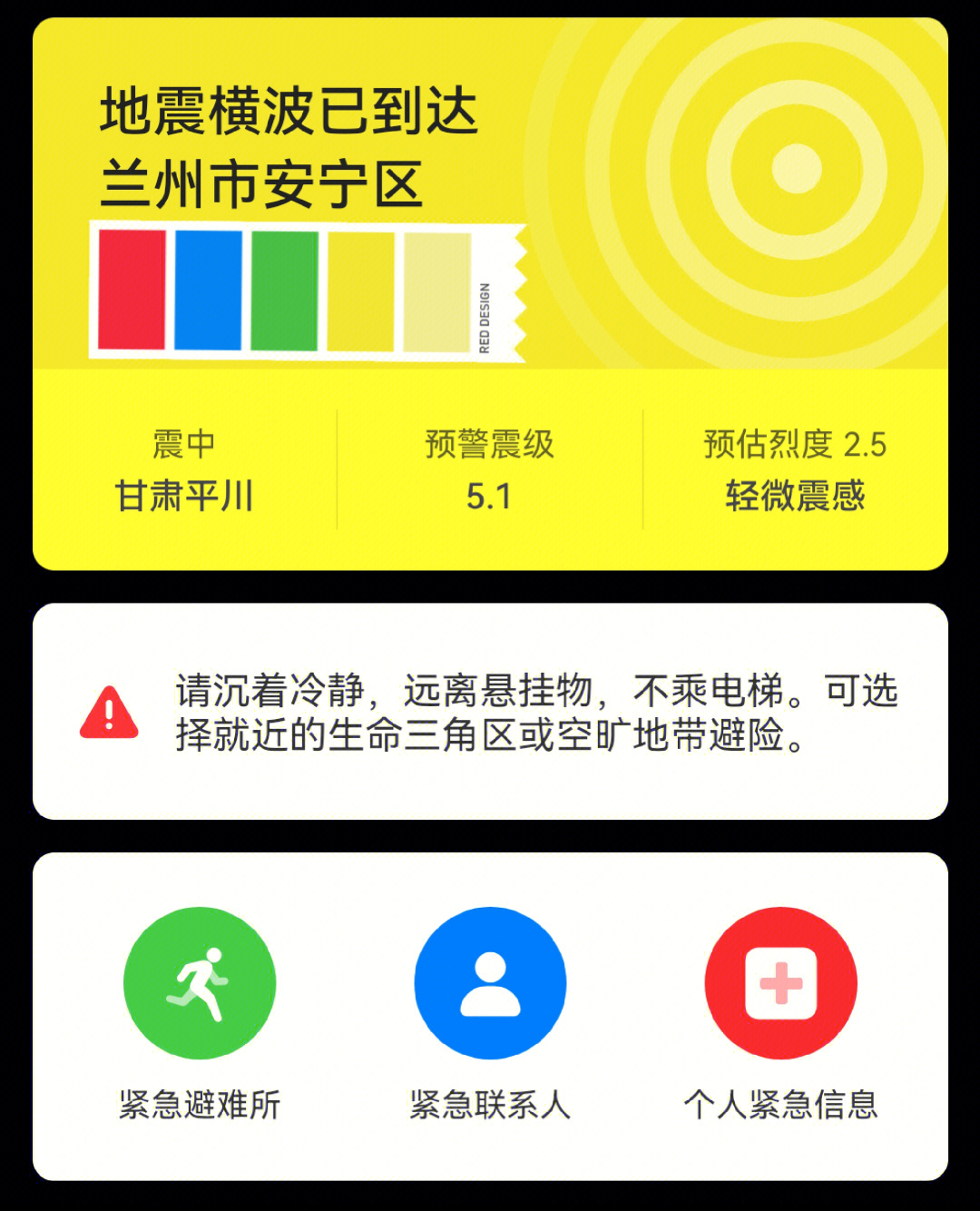The width and height of the screenshot is (980, 1211).
Task: View 个人紧急信息 personal emergency info
Action: click(780, 984)
